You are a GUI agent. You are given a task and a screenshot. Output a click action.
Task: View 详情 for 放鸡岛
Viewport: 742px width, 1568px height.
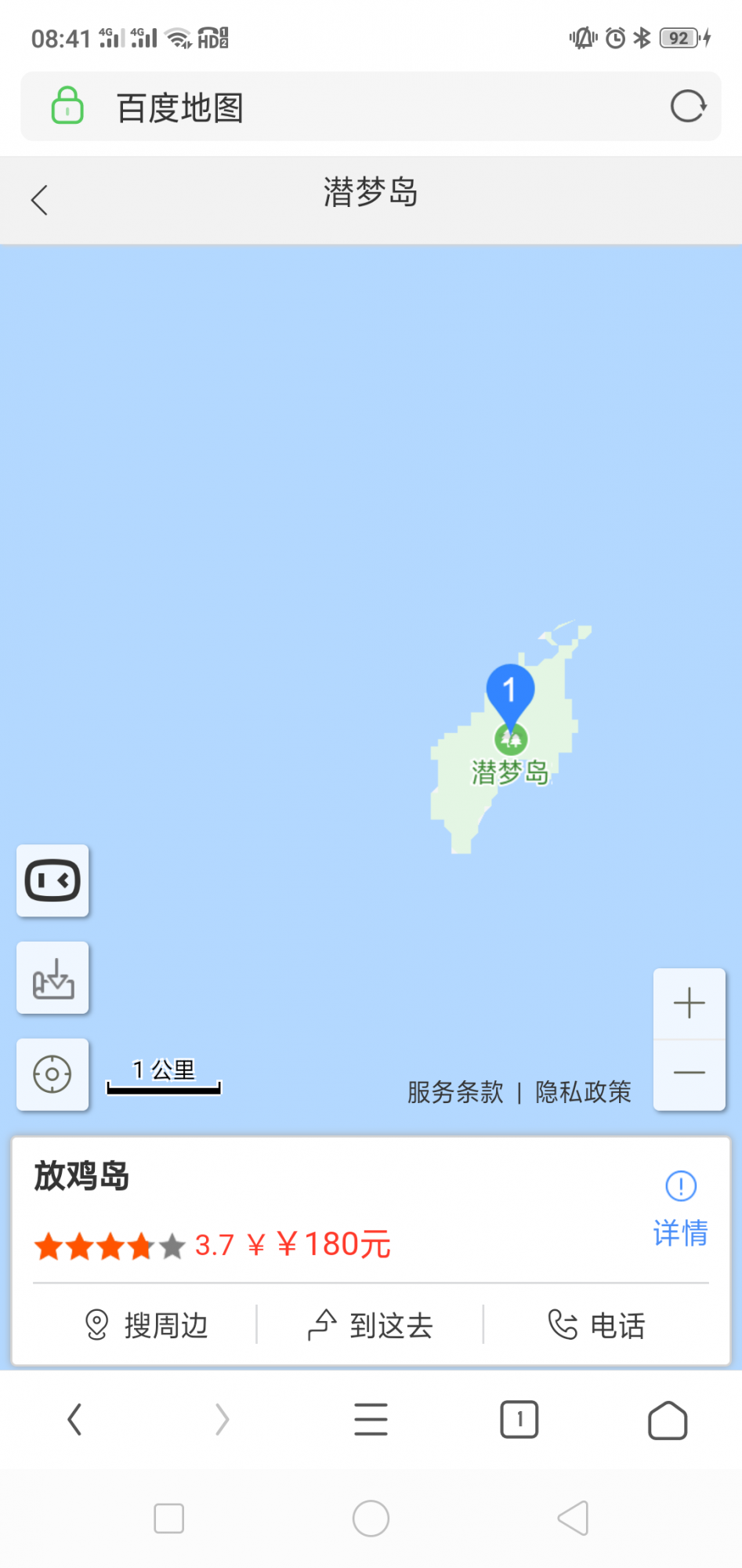click(x=680, y=1211)
